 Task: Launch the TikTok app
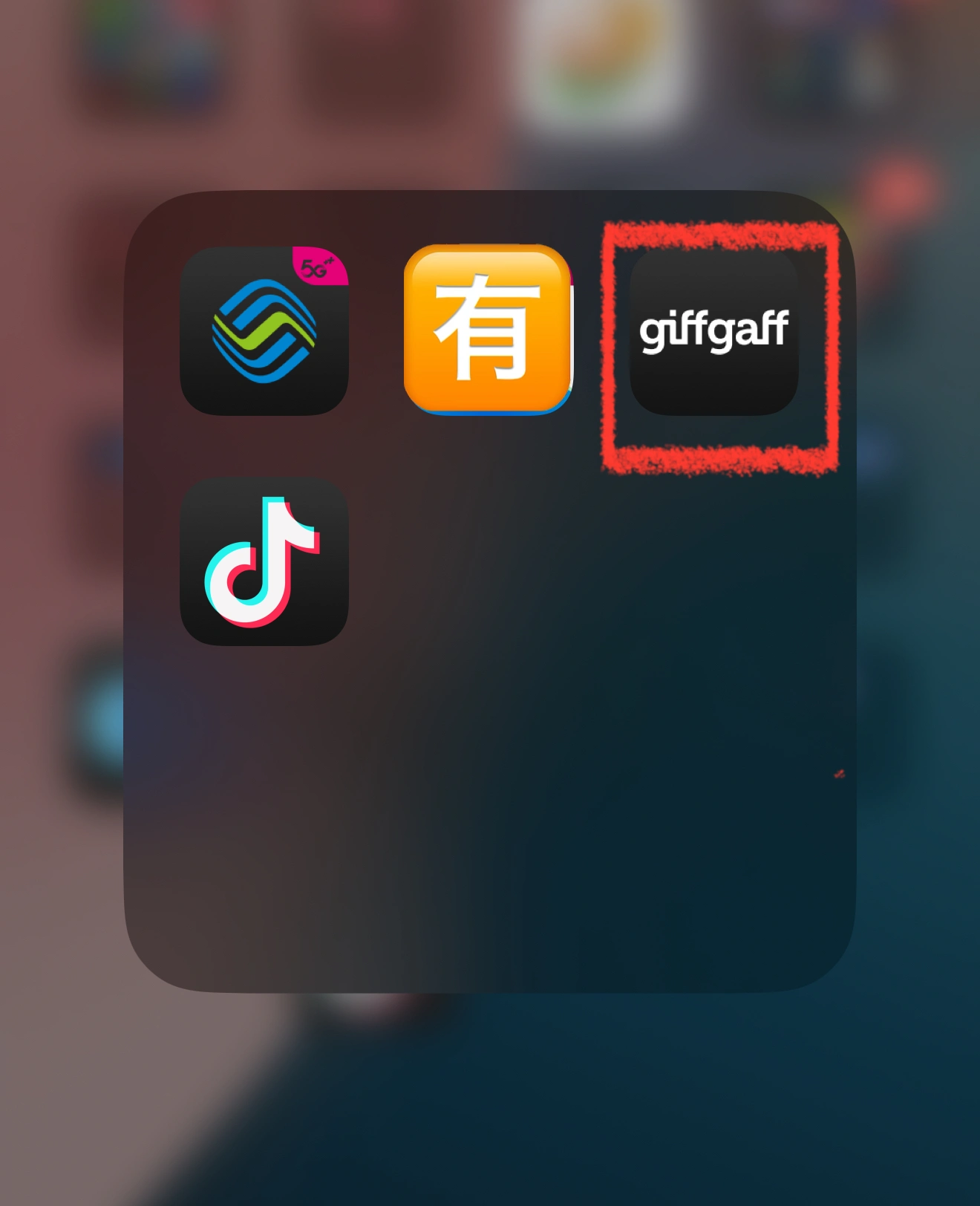(x=264, y=562)
